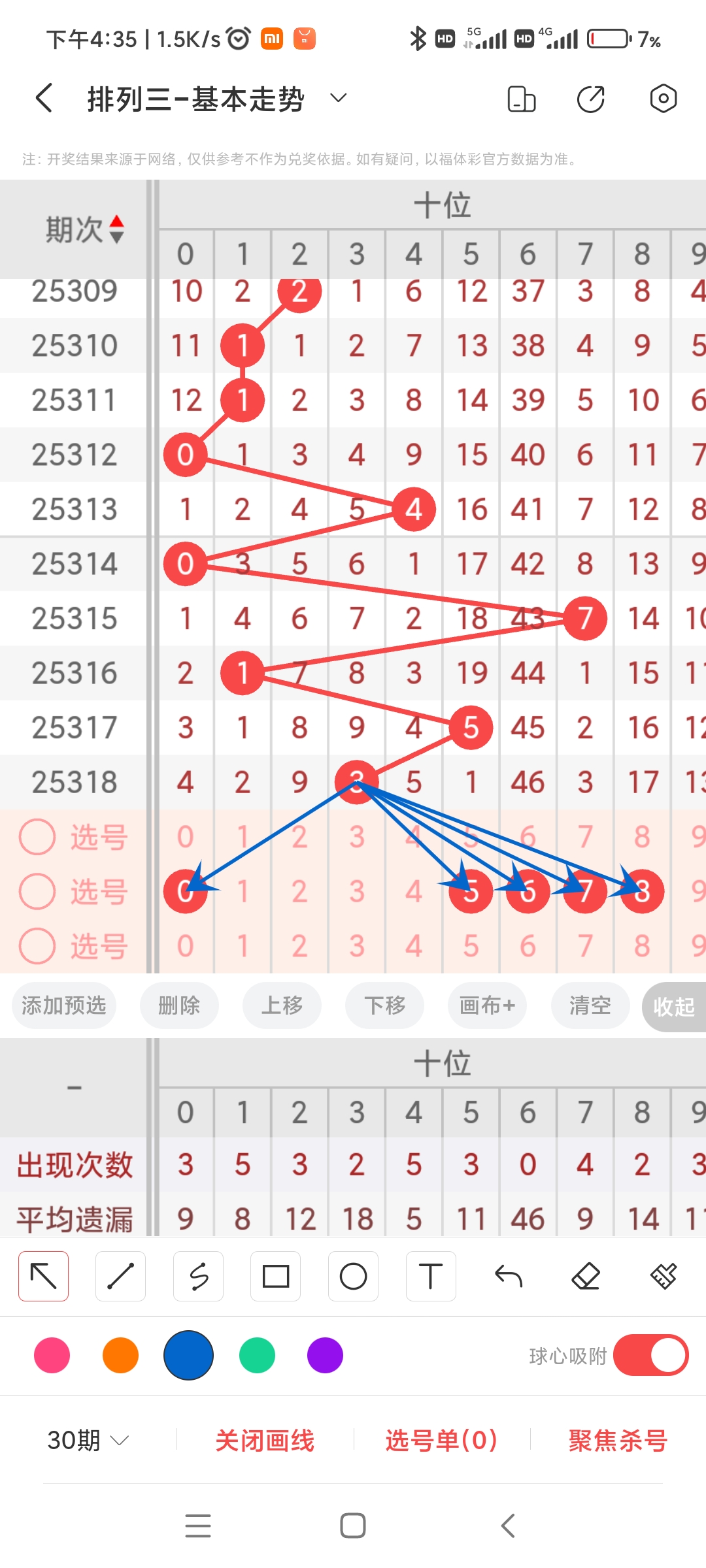
Task: Select the text annotation tool
Action: click(x=431, y=1275)
